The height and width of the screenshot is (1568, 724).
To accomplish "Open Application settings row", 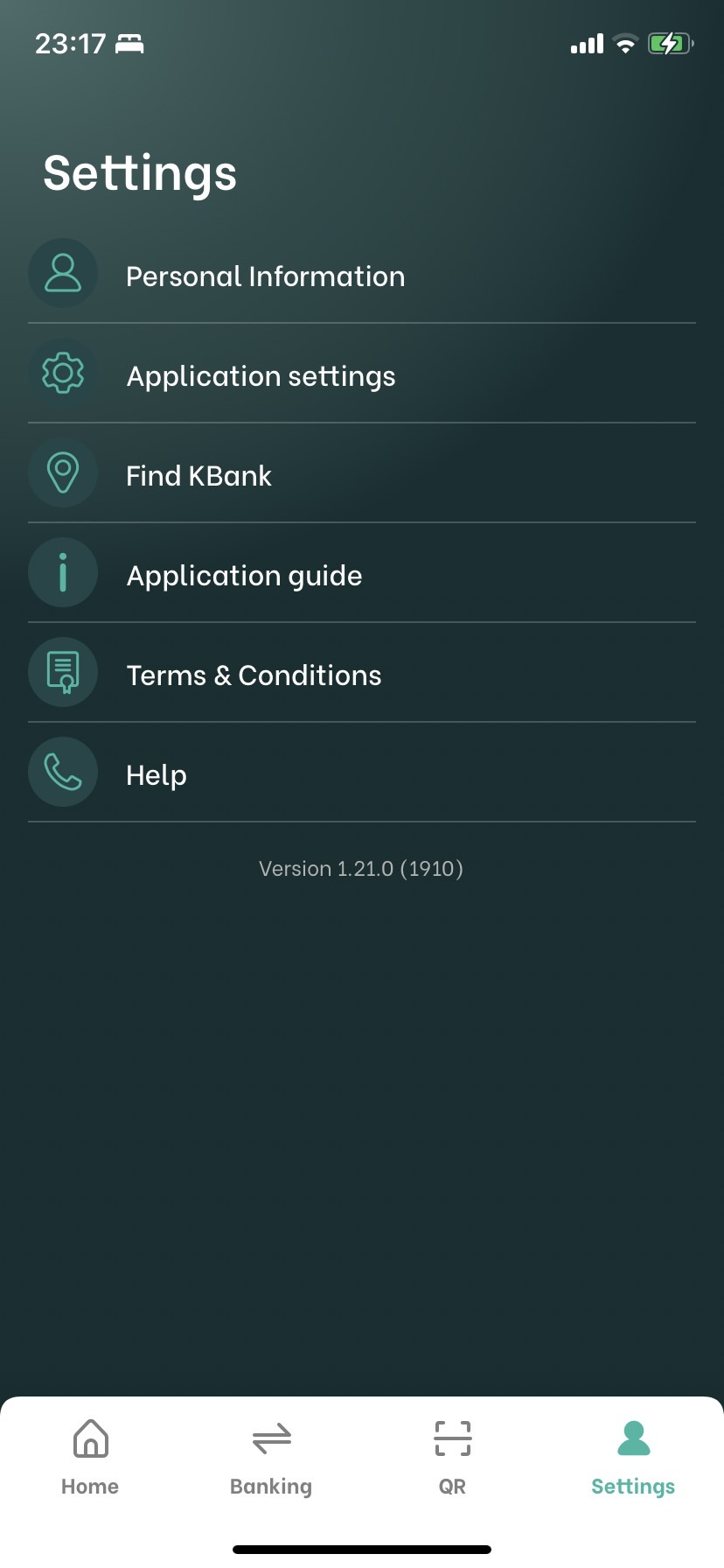I will coord(261,376).
